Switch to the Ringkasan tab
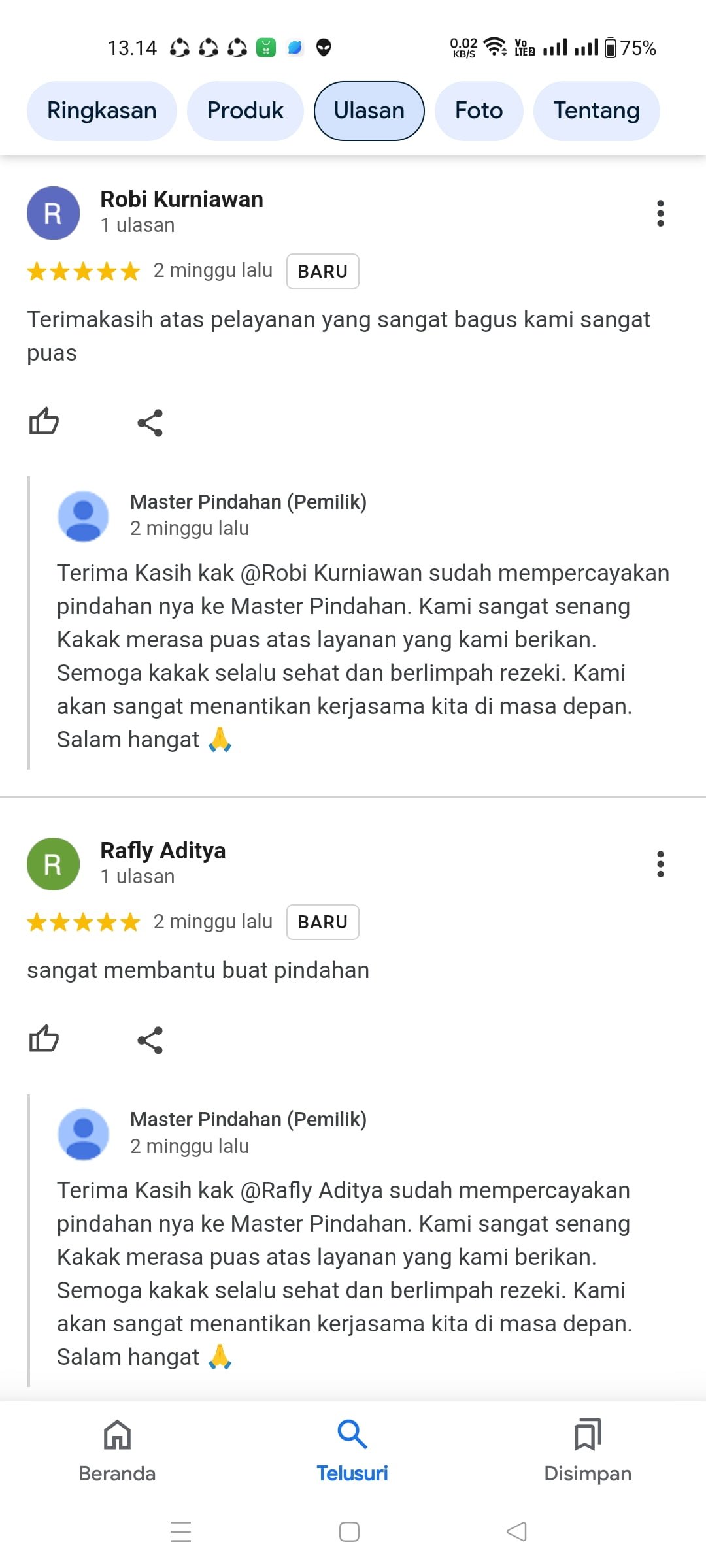Image resolution: width=706 pixels, height=1568 pixels. pyautogui.click(x=101, y=111)
